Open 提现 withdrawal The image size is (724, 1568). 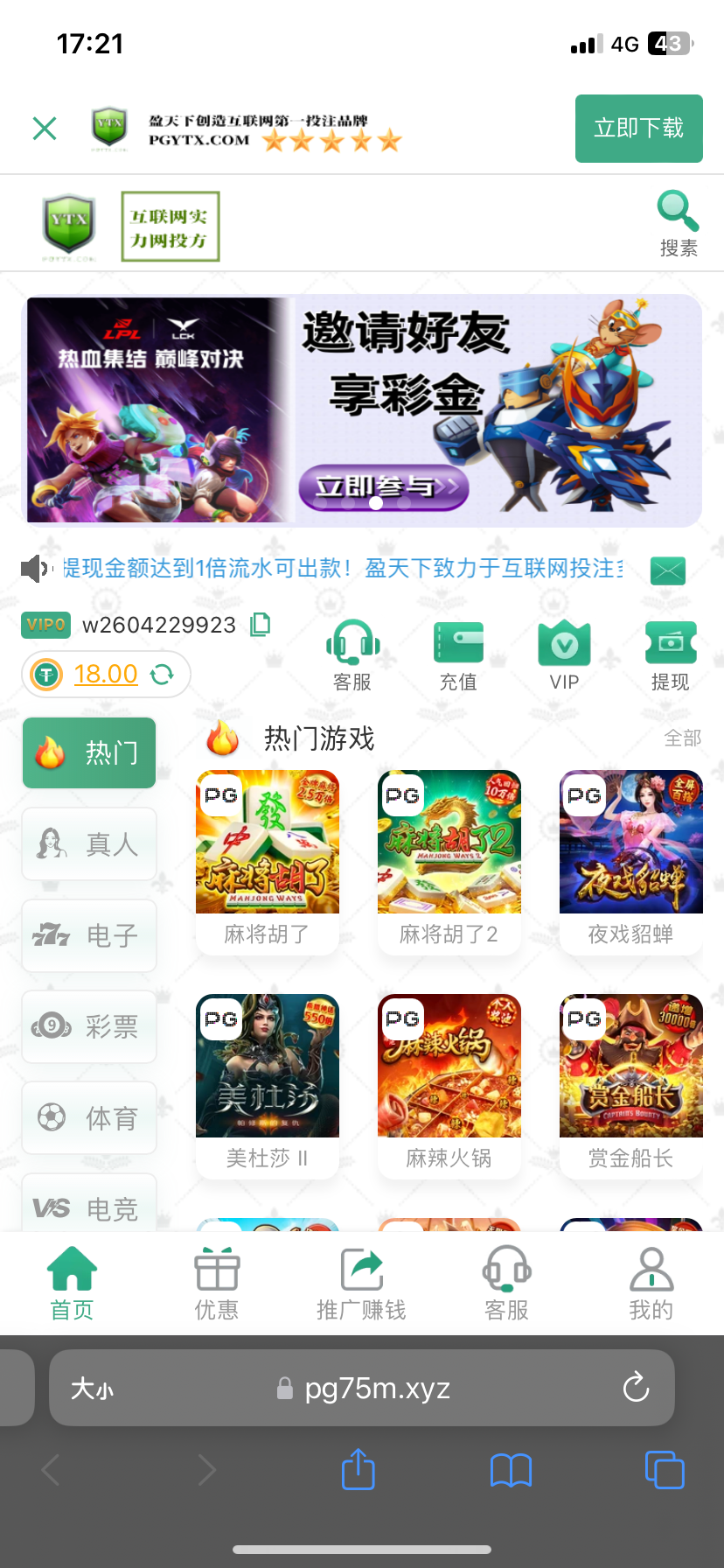(670, 655)
